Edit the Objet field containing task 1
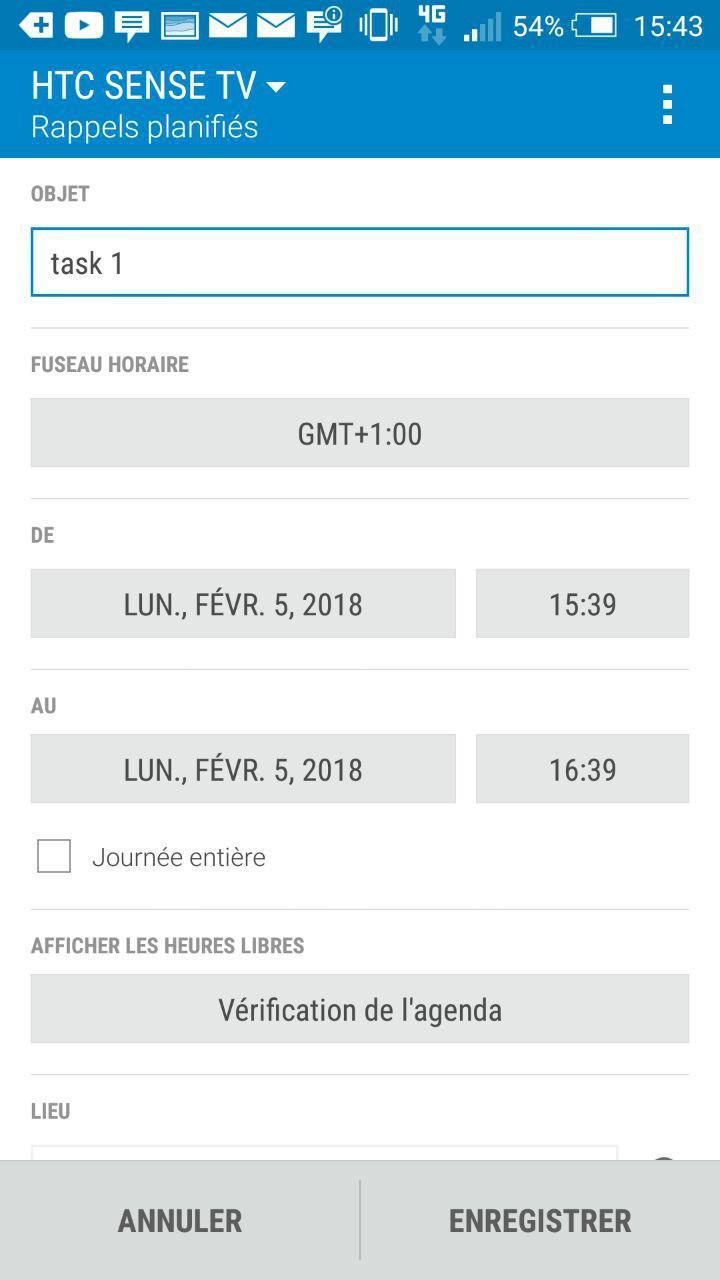The width and height of the screenshot is (720, 1280). 360,263
